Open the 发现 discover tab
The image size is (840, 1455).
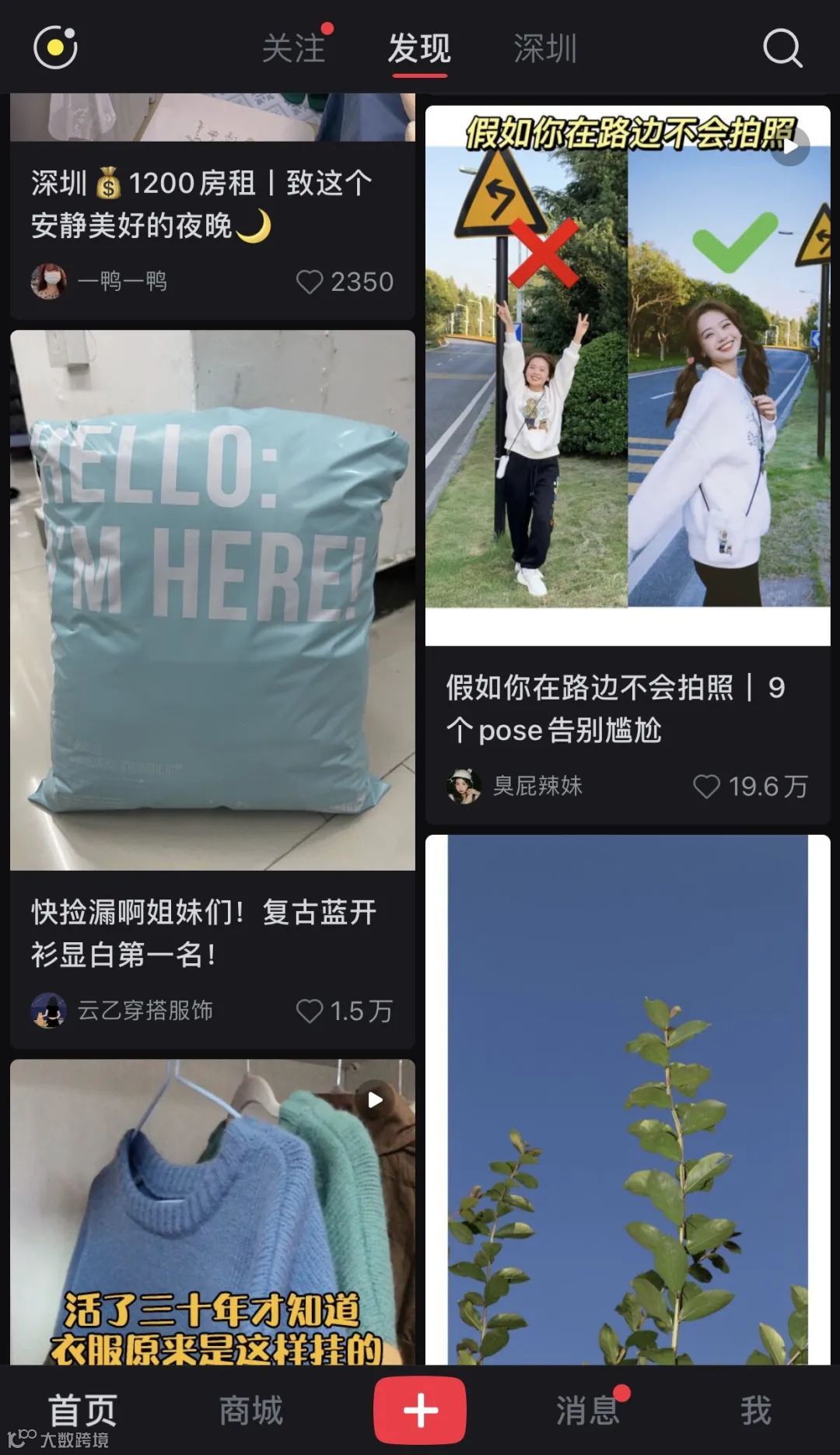[420, 49]
